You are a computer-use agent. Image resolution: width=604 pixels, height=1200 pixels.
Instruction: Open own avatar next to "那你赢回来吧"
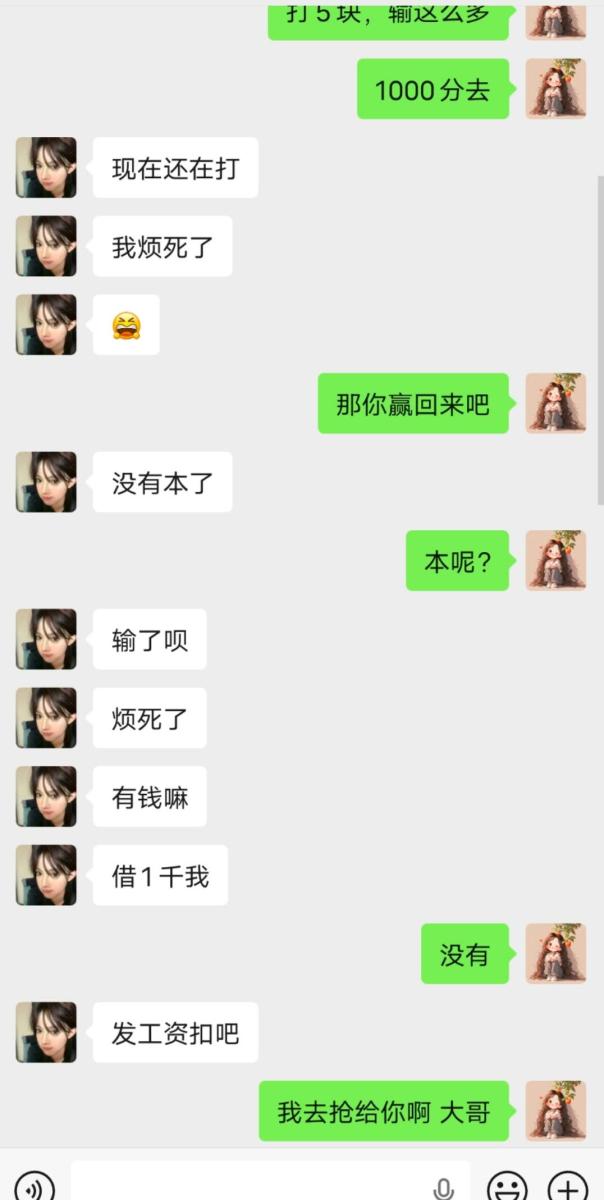(556, 404)
